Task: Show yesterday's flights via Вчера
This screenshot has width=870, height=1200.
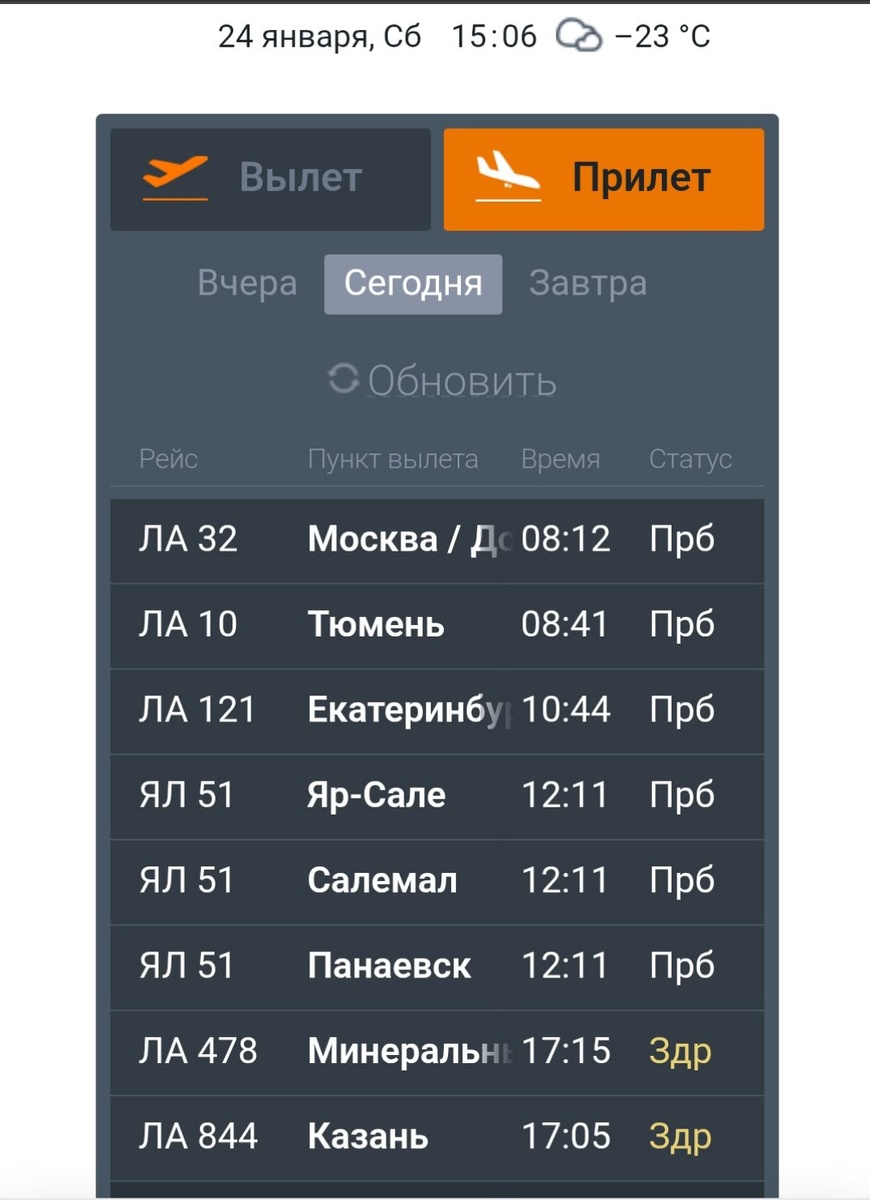Action: 247,284
